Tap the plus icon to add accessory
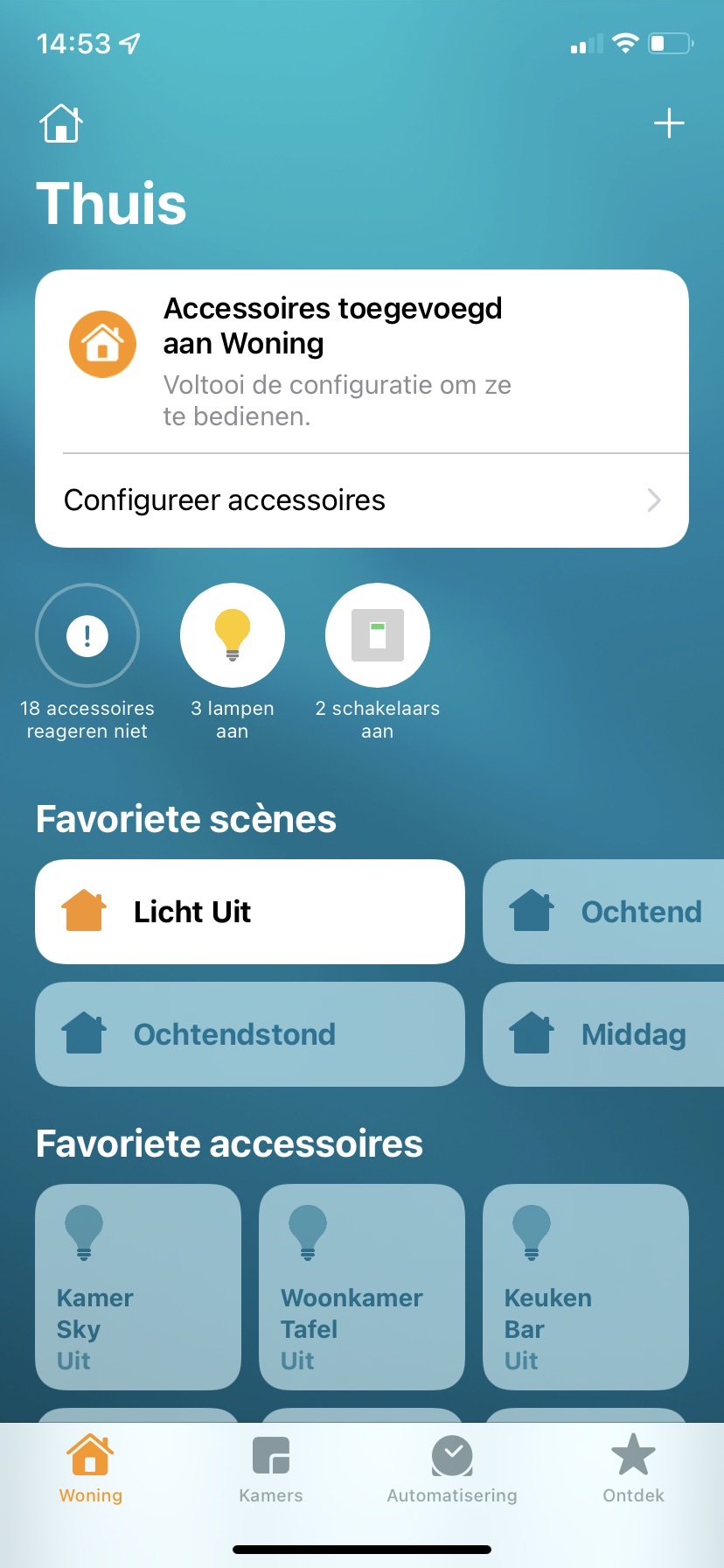Image resolution: width=724 pixels, height=1568 pixels. click(x=669, y=123)
